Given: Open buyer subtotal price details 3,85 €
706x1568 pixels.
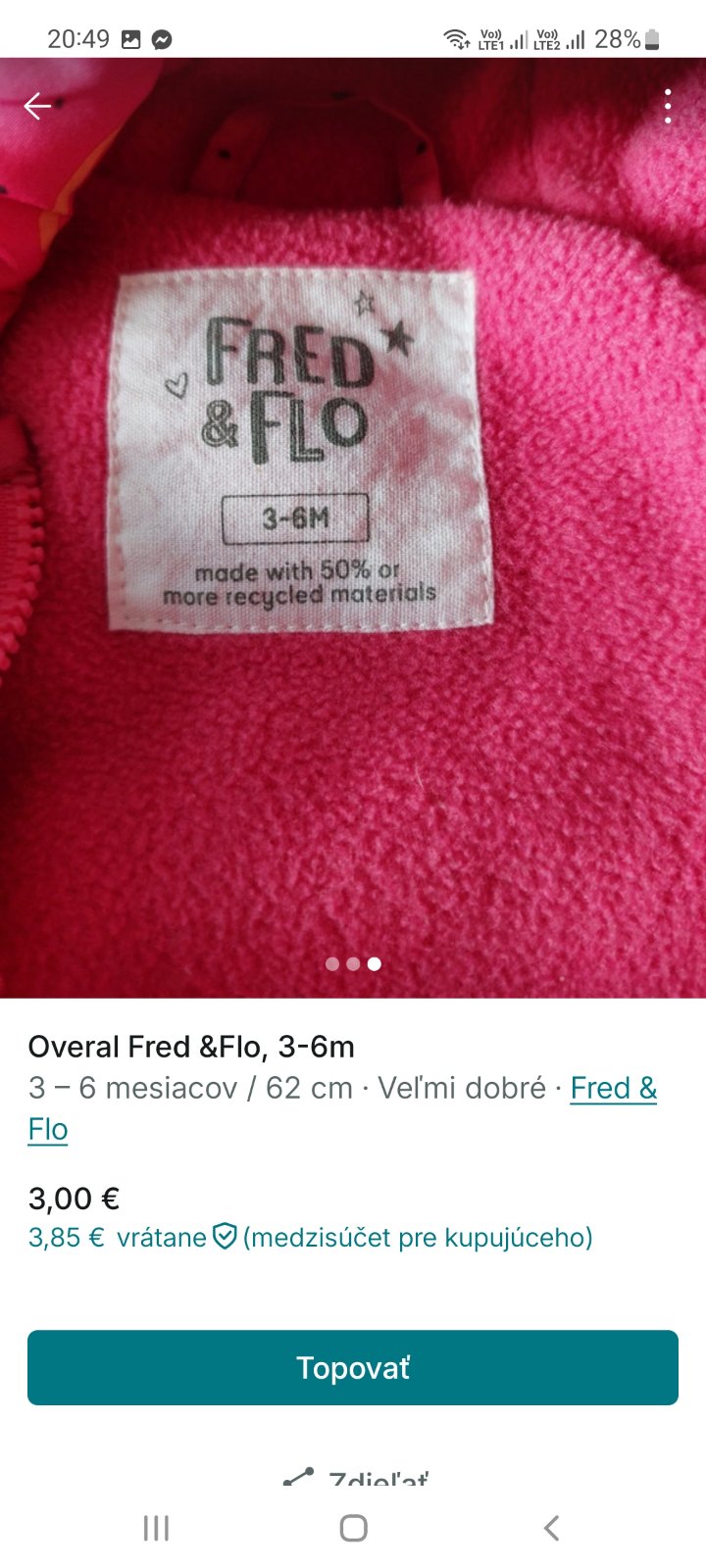Looking at the screenshot, I should [x=310, y=1237].
